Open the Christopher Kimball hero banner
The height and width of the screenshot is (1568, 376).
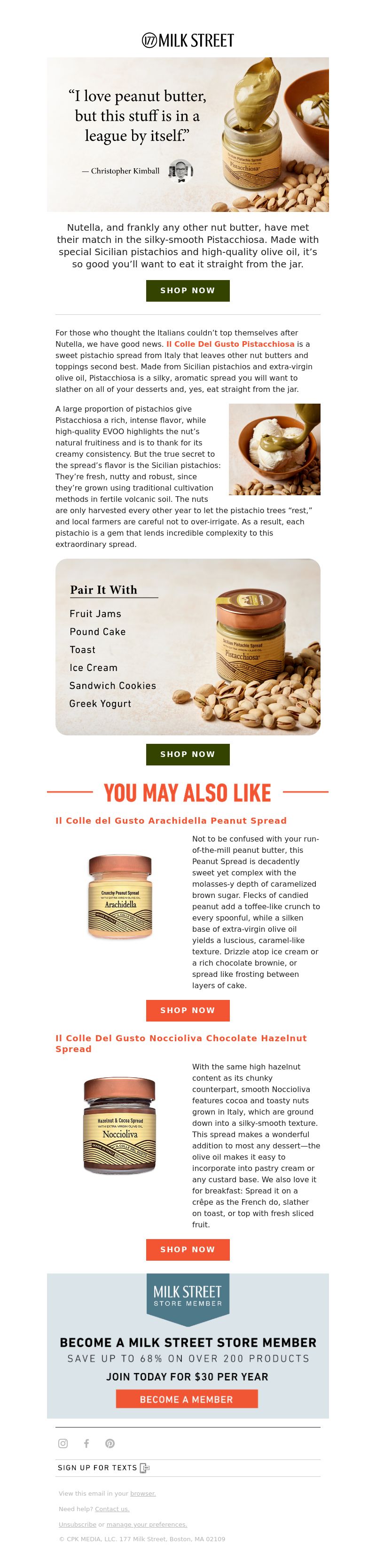click(188, 134)
